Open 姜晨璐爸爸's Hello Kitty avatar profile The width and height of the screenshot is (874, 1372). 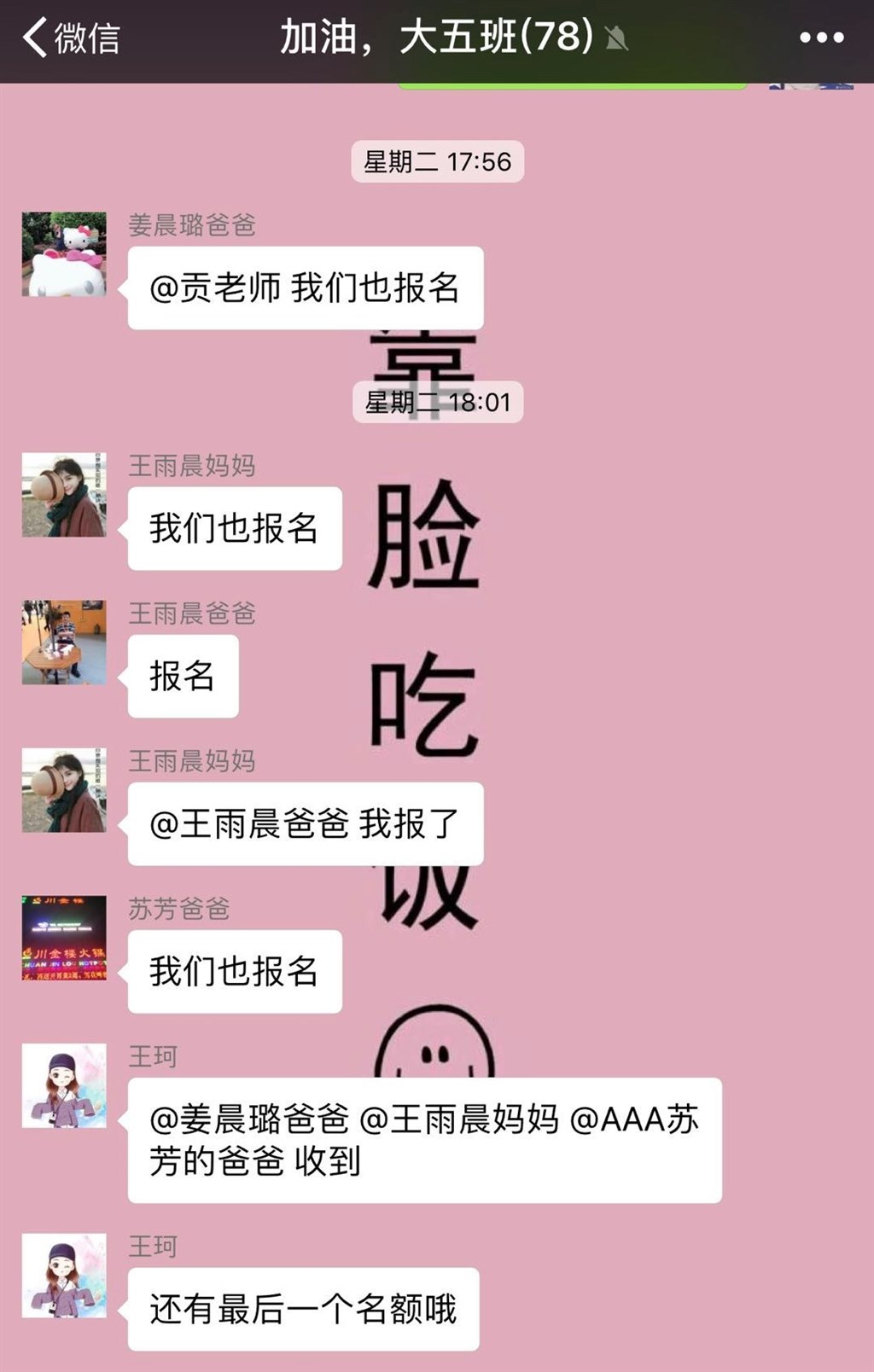(x=64, y=254)
